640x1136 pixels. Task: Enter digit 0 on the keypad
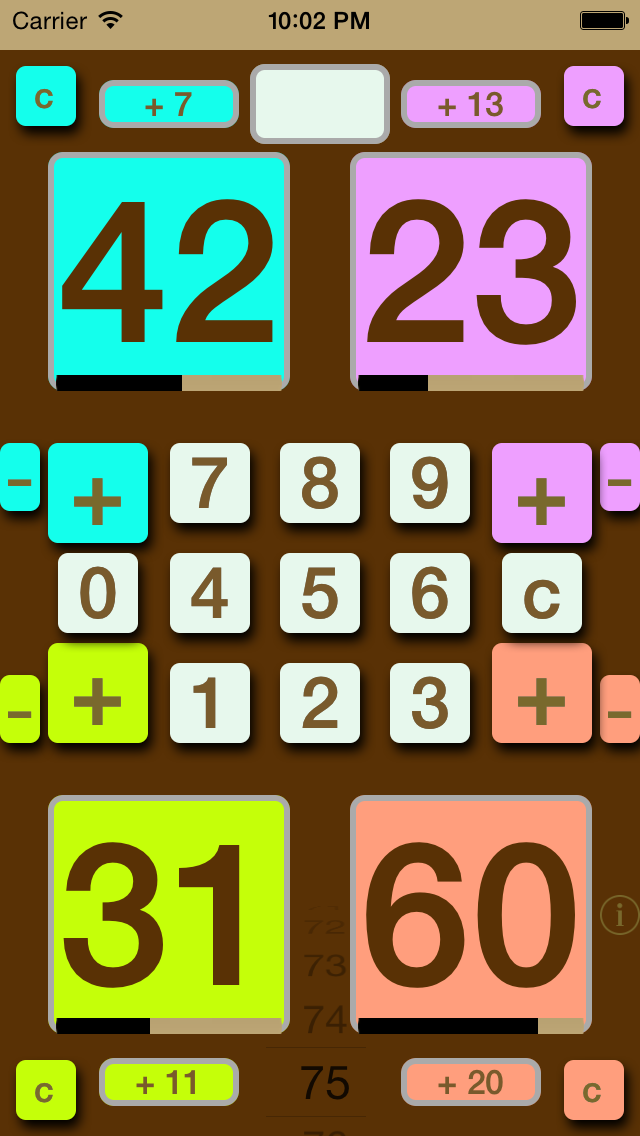(98, 593)
